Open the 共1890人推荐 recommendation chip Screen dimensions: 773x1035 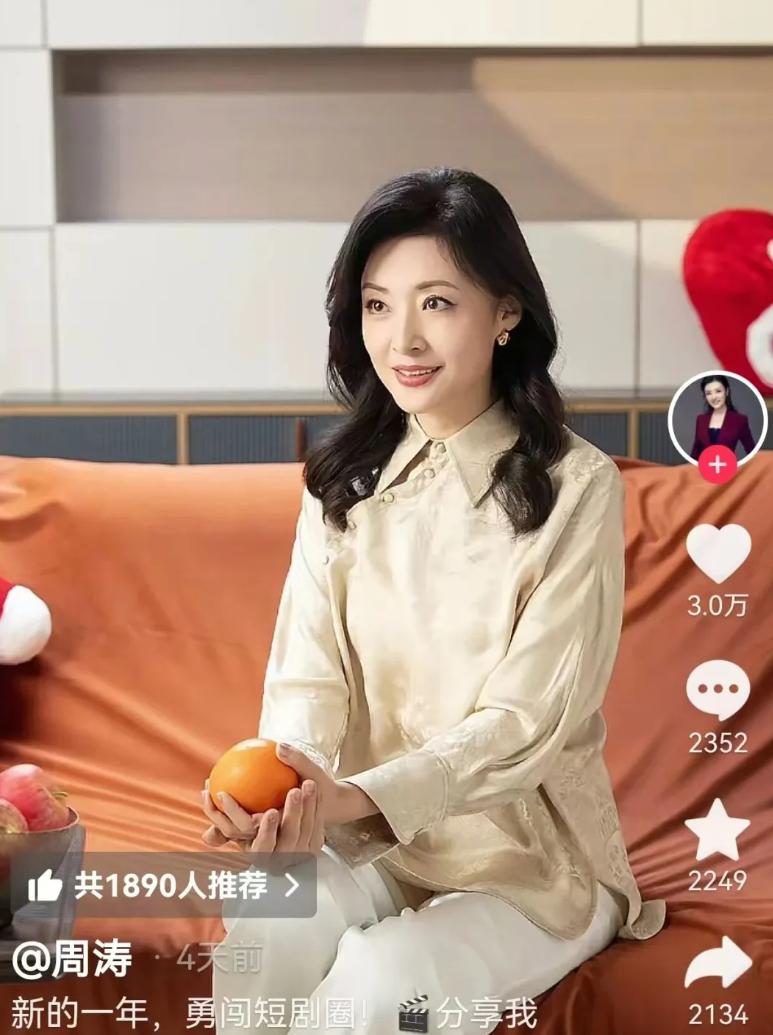click(165, 885)
